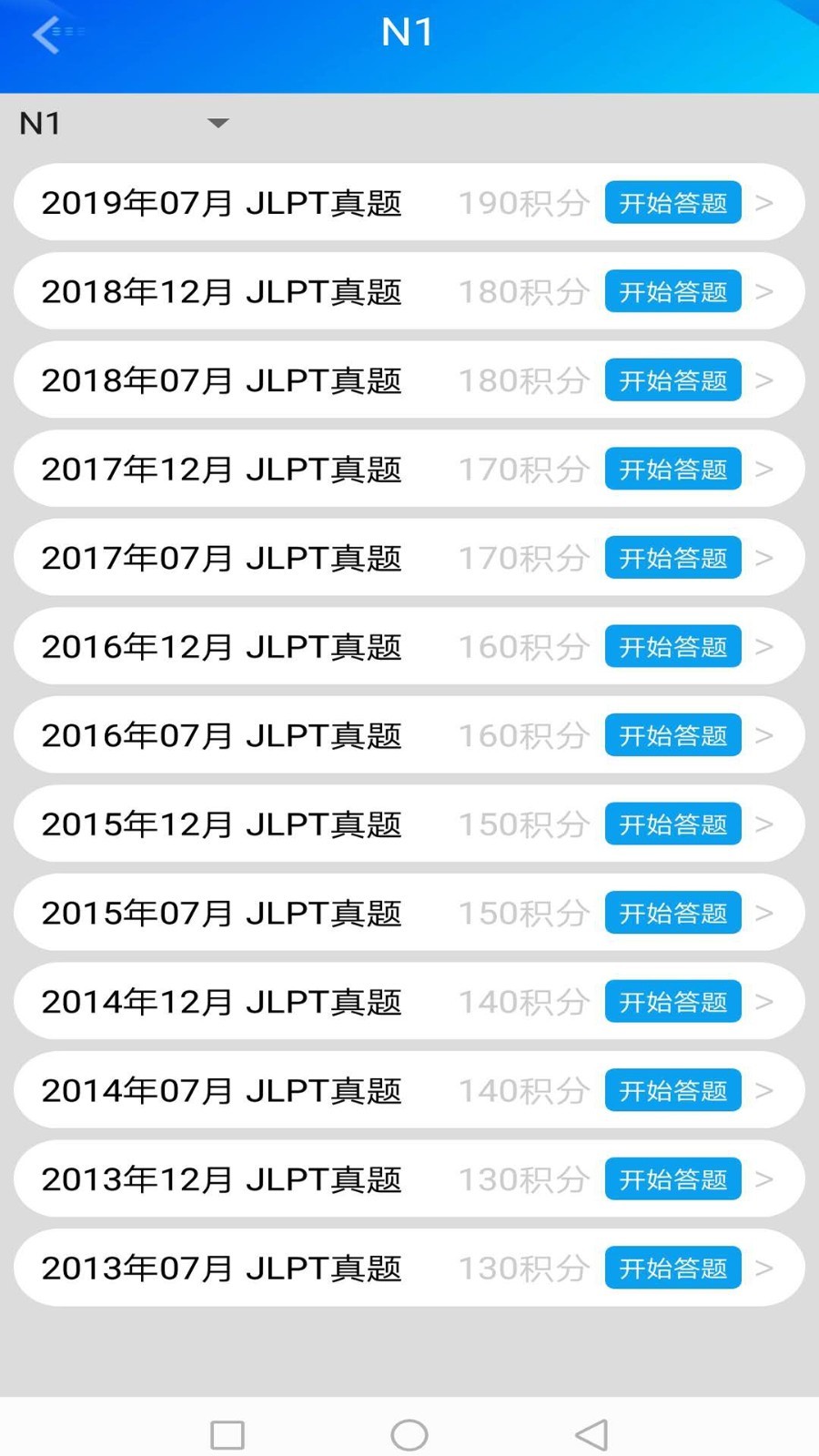Tap 开始答题 for 2013年07月 JLPT真题

(672, 1268)
